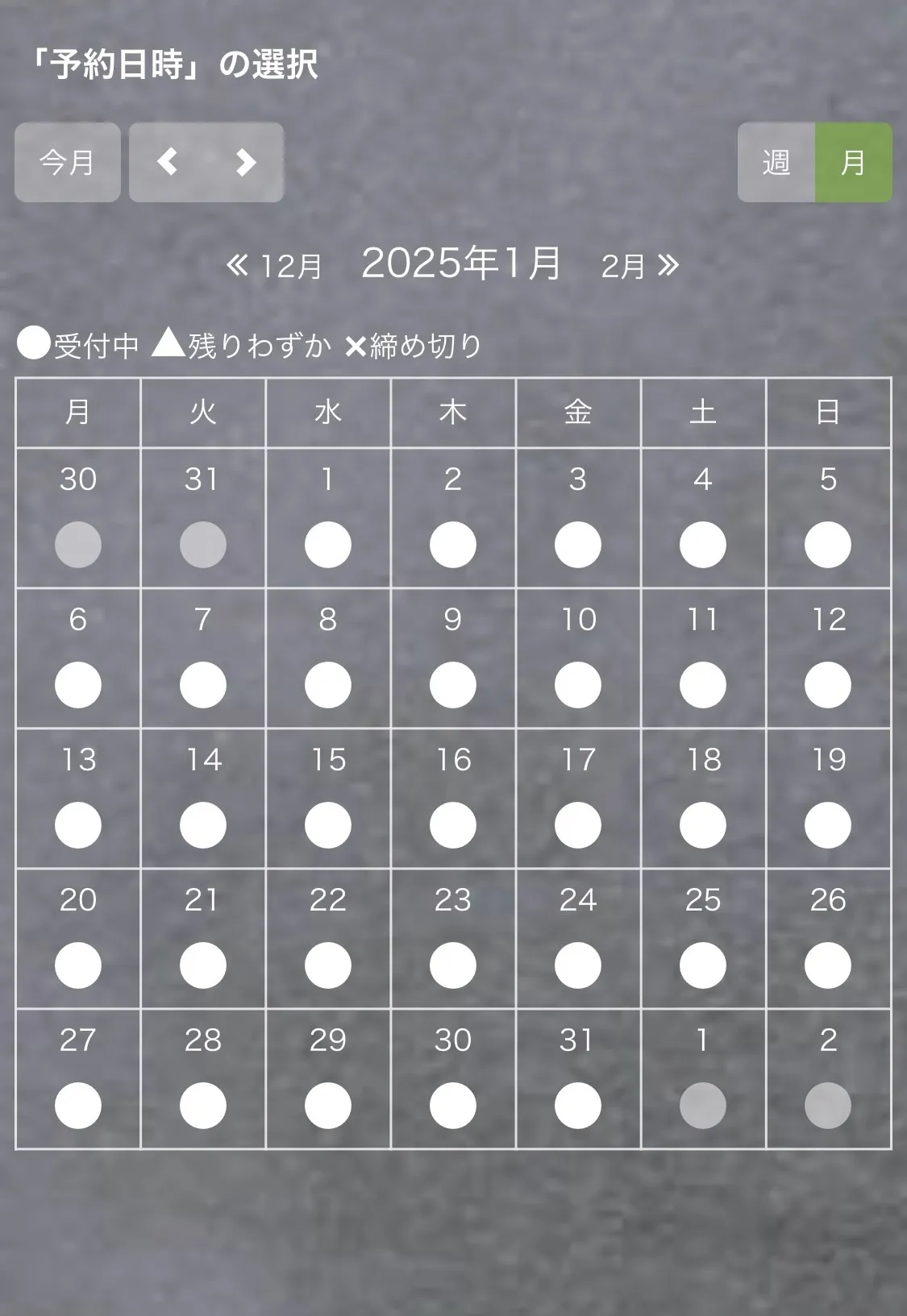Viewport: 907px width, 1316px height.
Task: Go to next month with right arrow
Action: pyautogui.click(x=245, y=162)
